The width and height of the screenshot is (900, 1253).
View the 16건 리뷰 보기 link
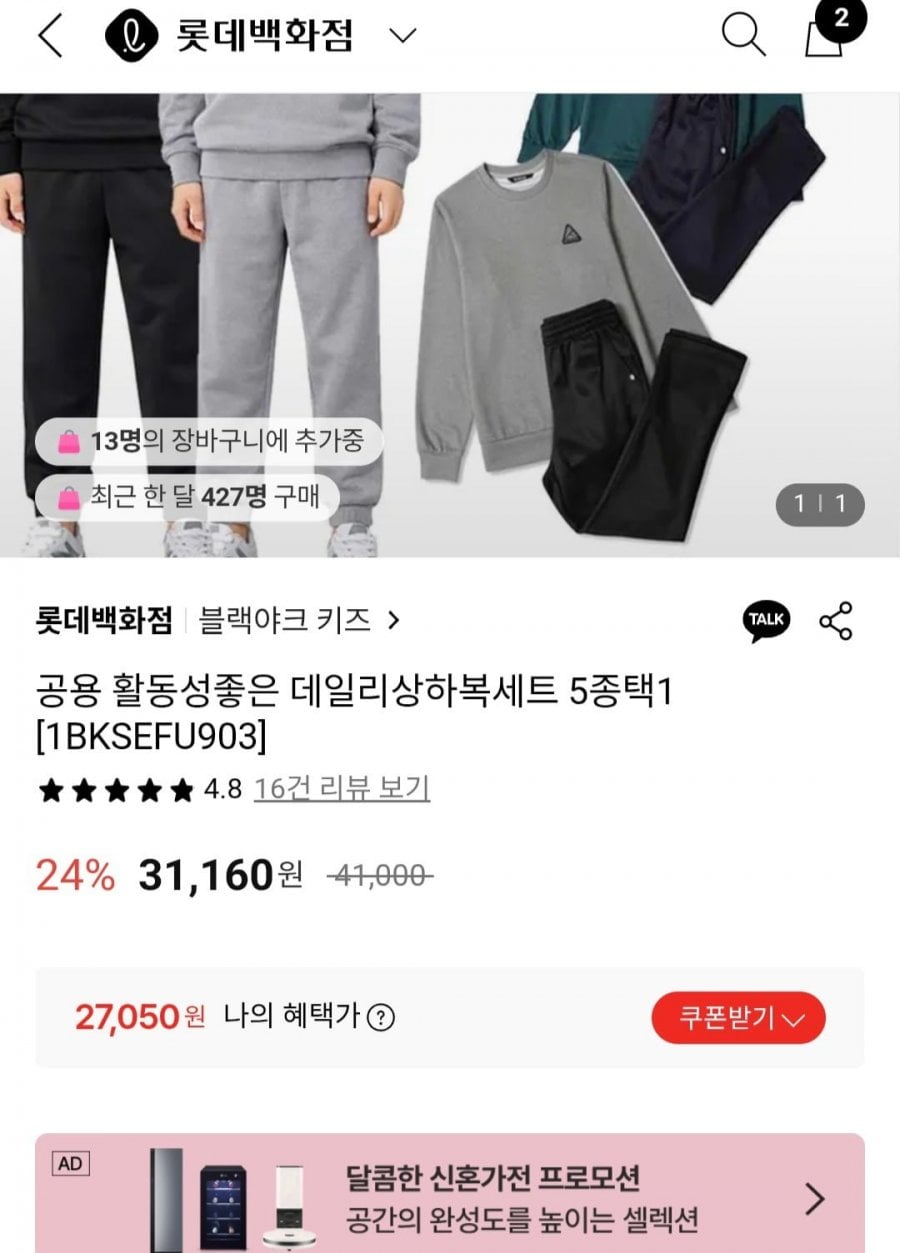[x=342, y=789]
